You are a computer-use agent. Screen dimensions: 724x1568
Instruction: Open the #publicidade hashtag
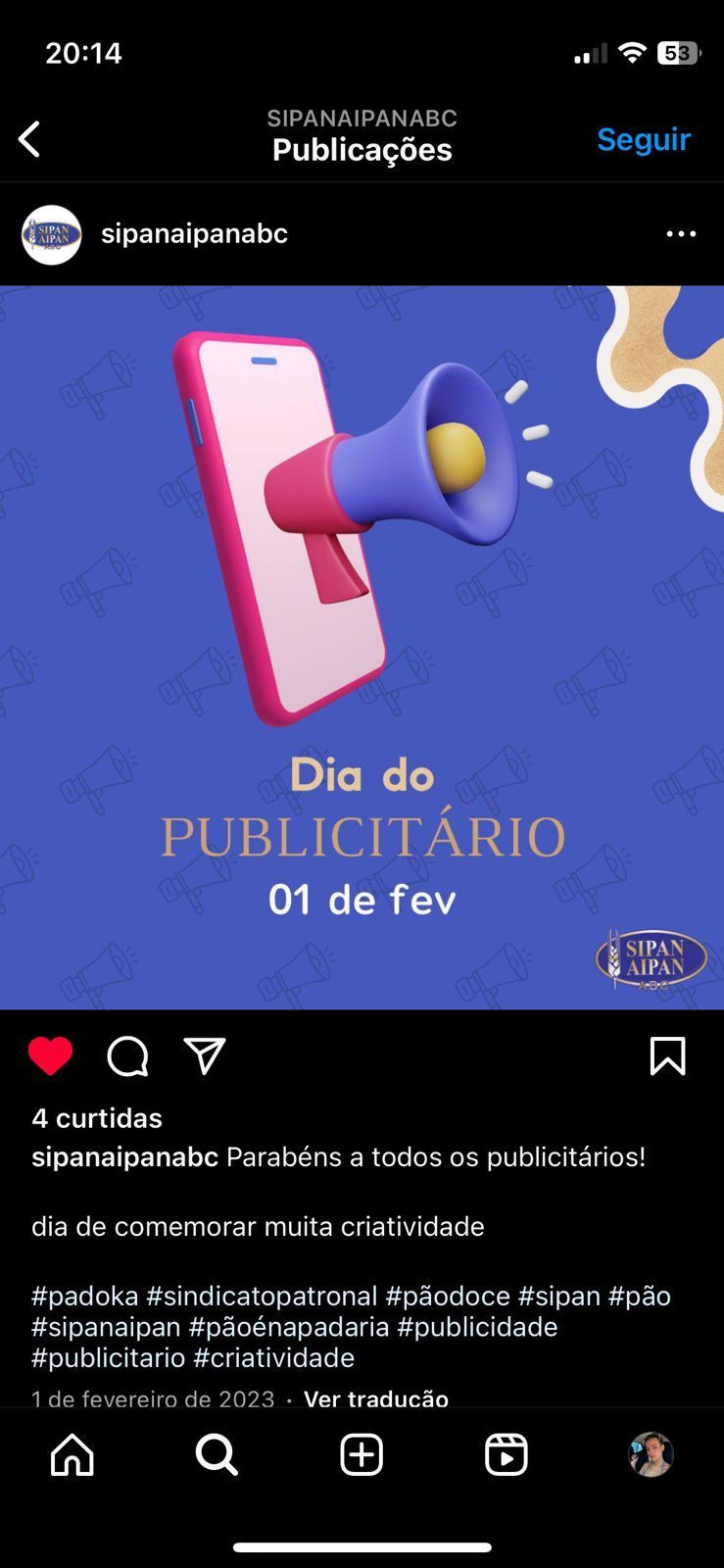tap(477, 1327)
